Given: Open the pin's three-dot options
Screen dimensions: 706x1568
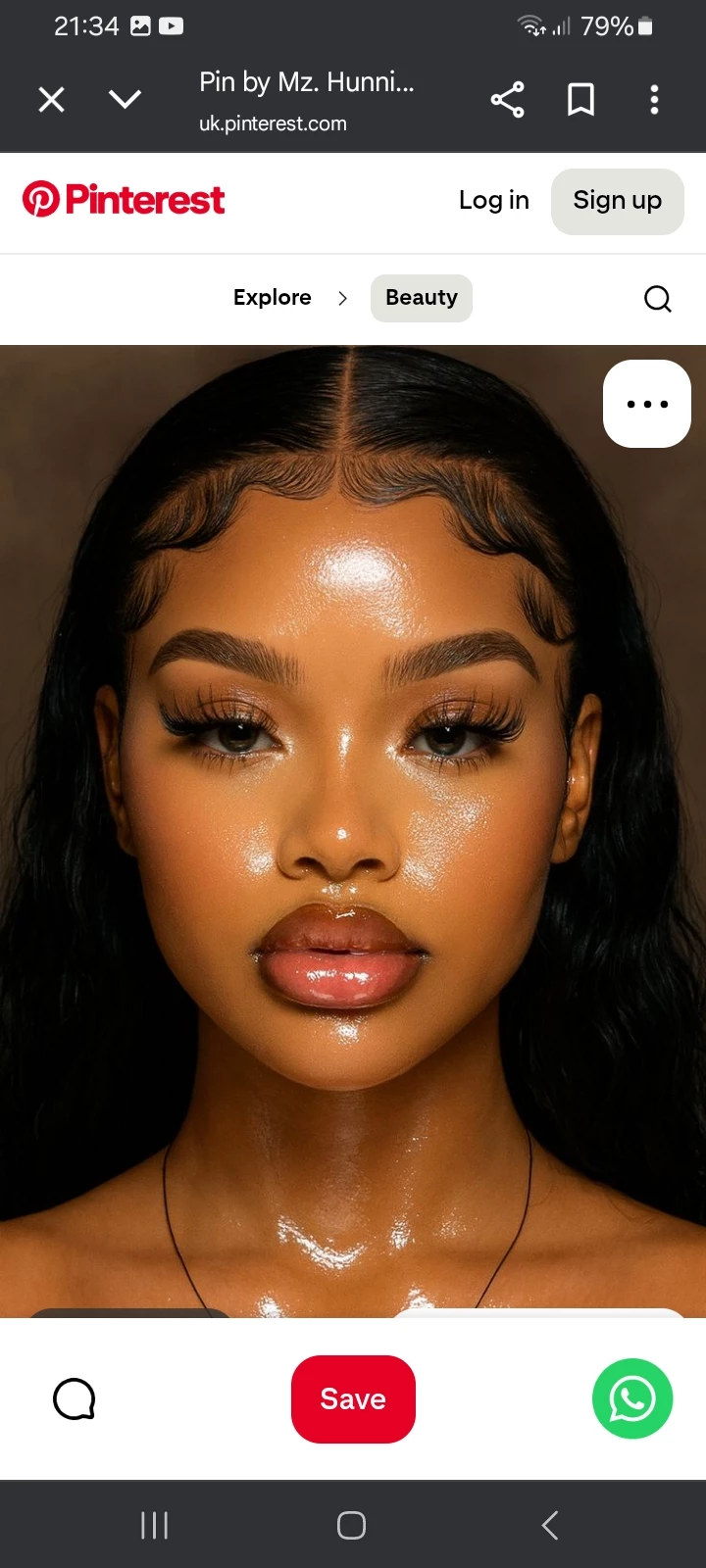Looking at the screenshot, I should click(646, 404).
